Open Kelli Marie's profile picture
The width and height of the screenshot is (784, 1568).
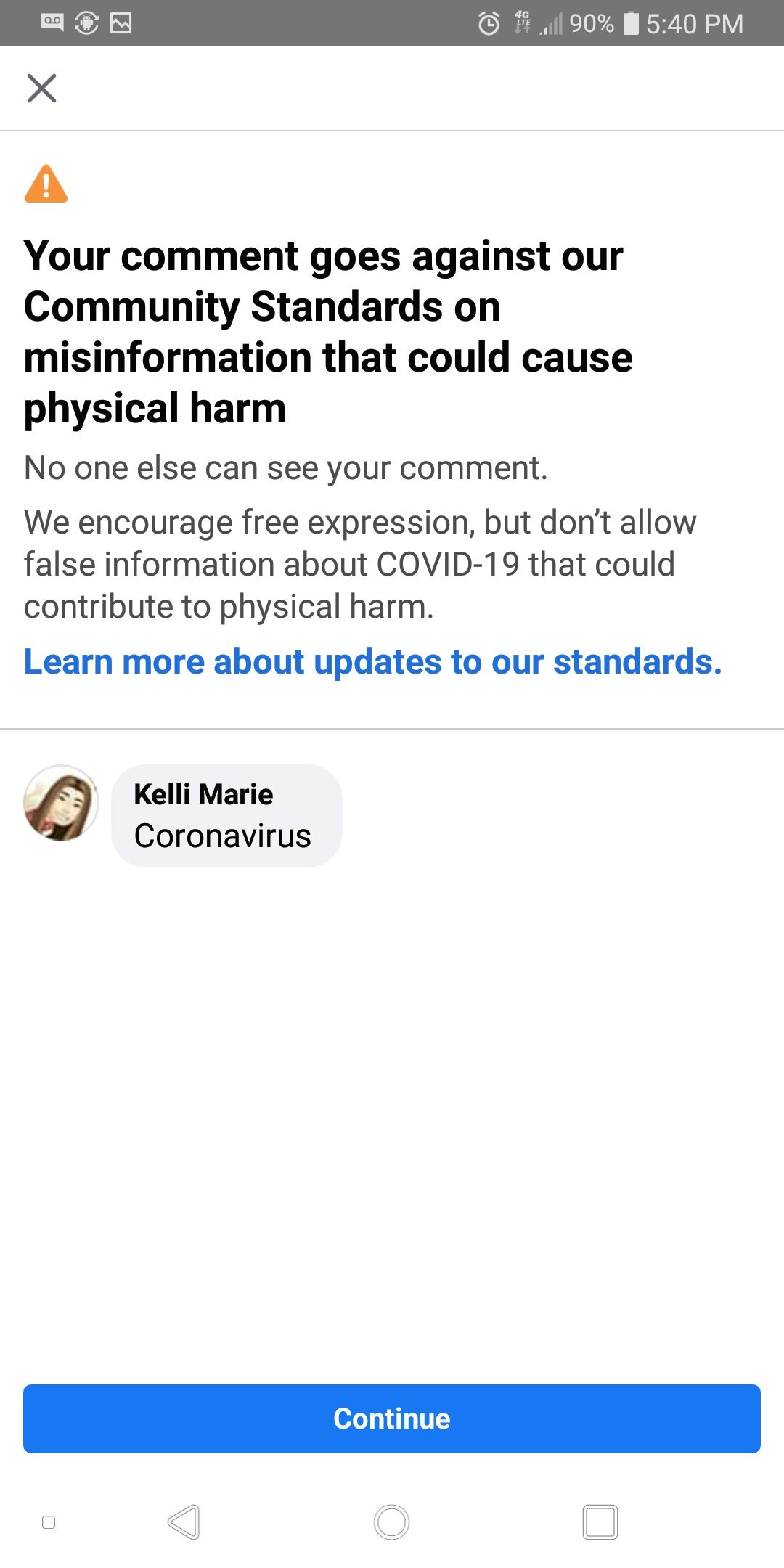pos(61,803)
